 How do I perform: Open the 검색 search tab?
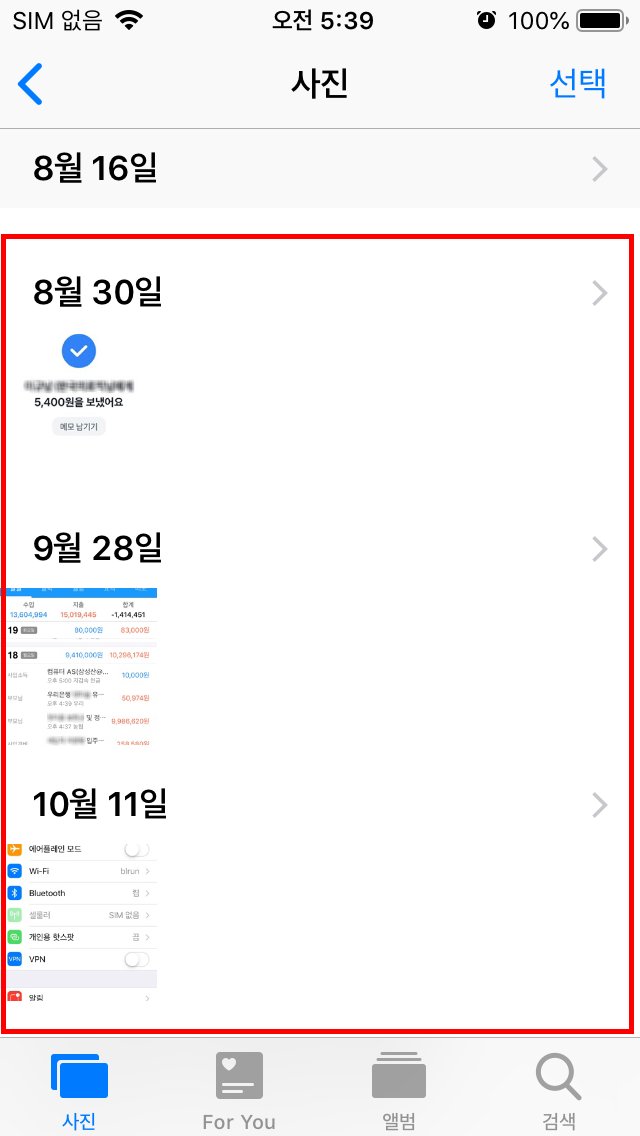(559, 1090)
